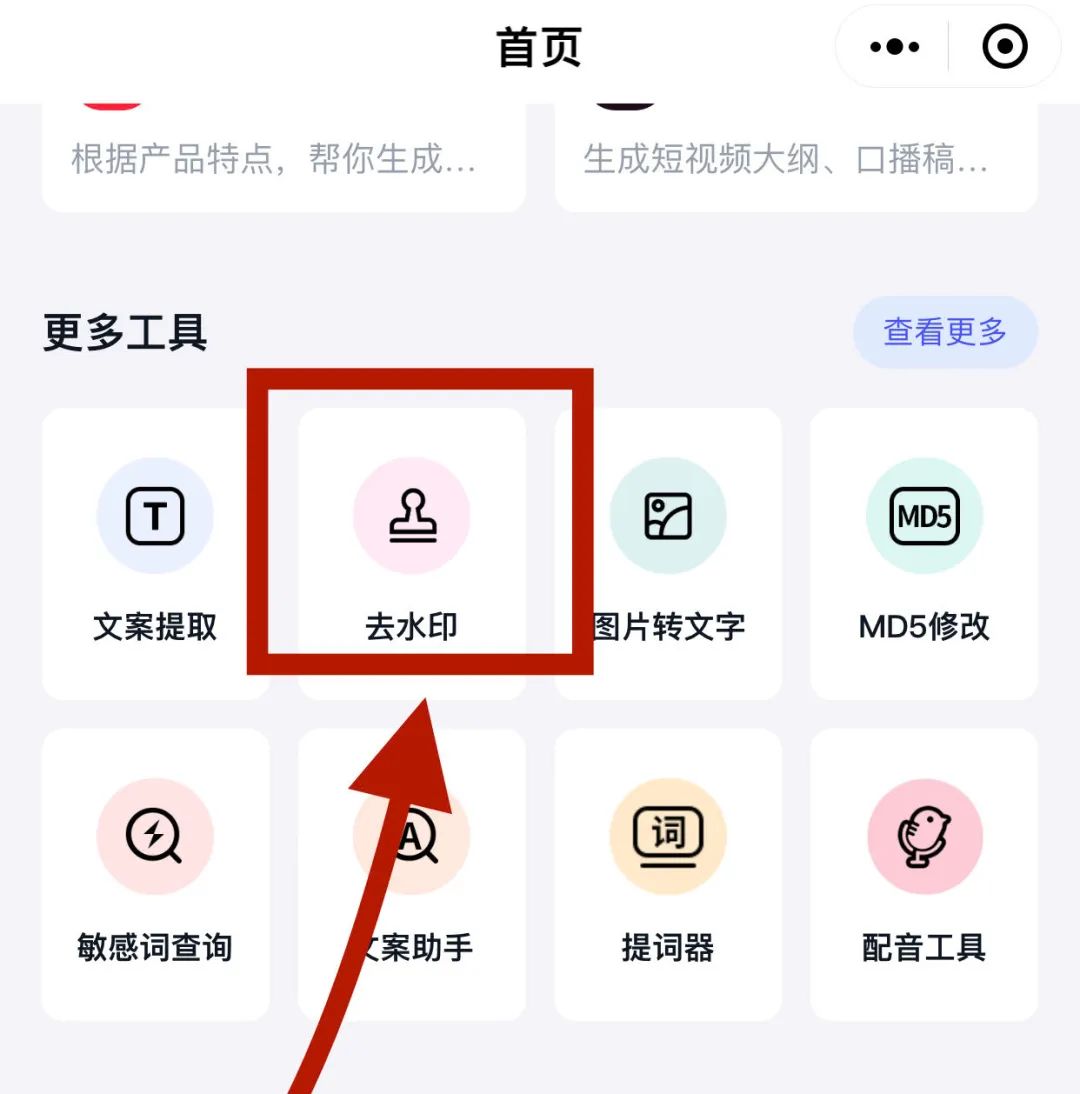Open the 去水印 tool
Screen dimensions: 1080x1094
(x=411, y=552)
